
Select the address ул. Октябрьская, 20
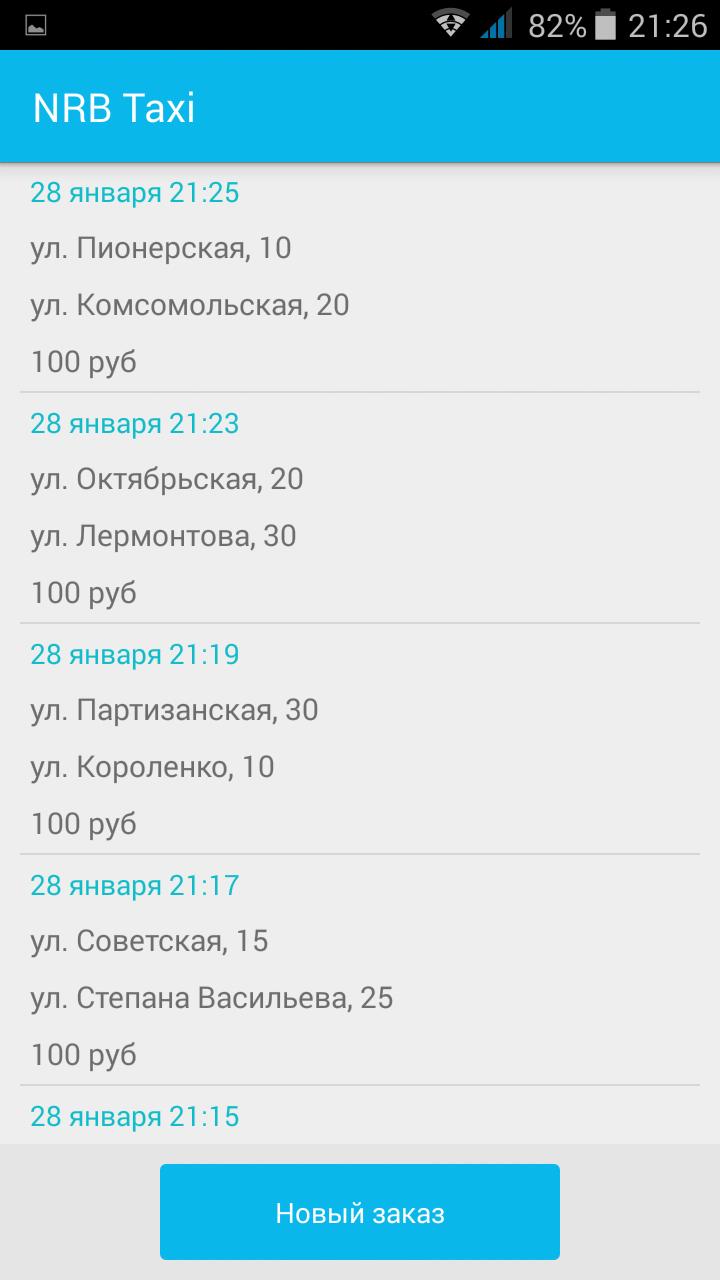coord(166,479)
